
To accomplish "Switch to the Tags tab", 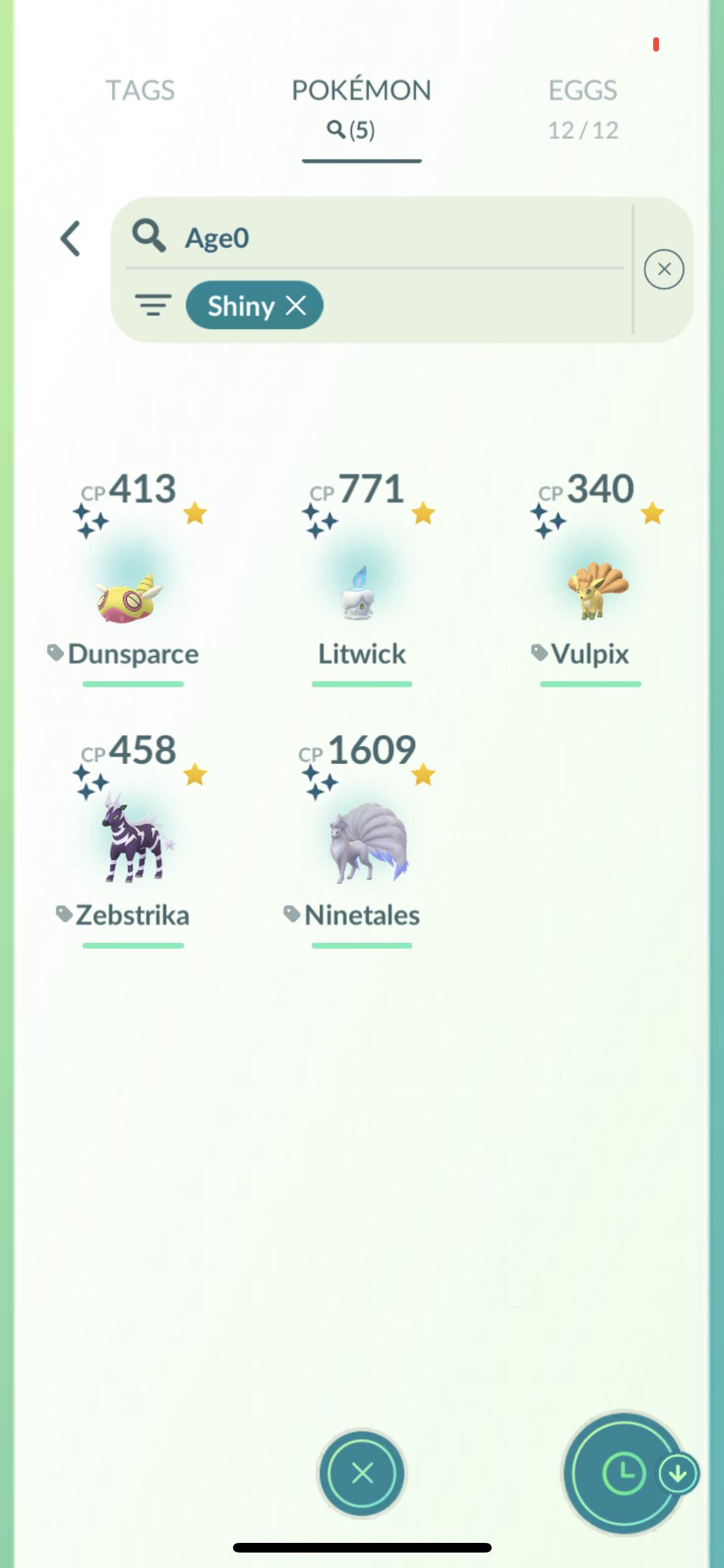I will coord(140,91).
